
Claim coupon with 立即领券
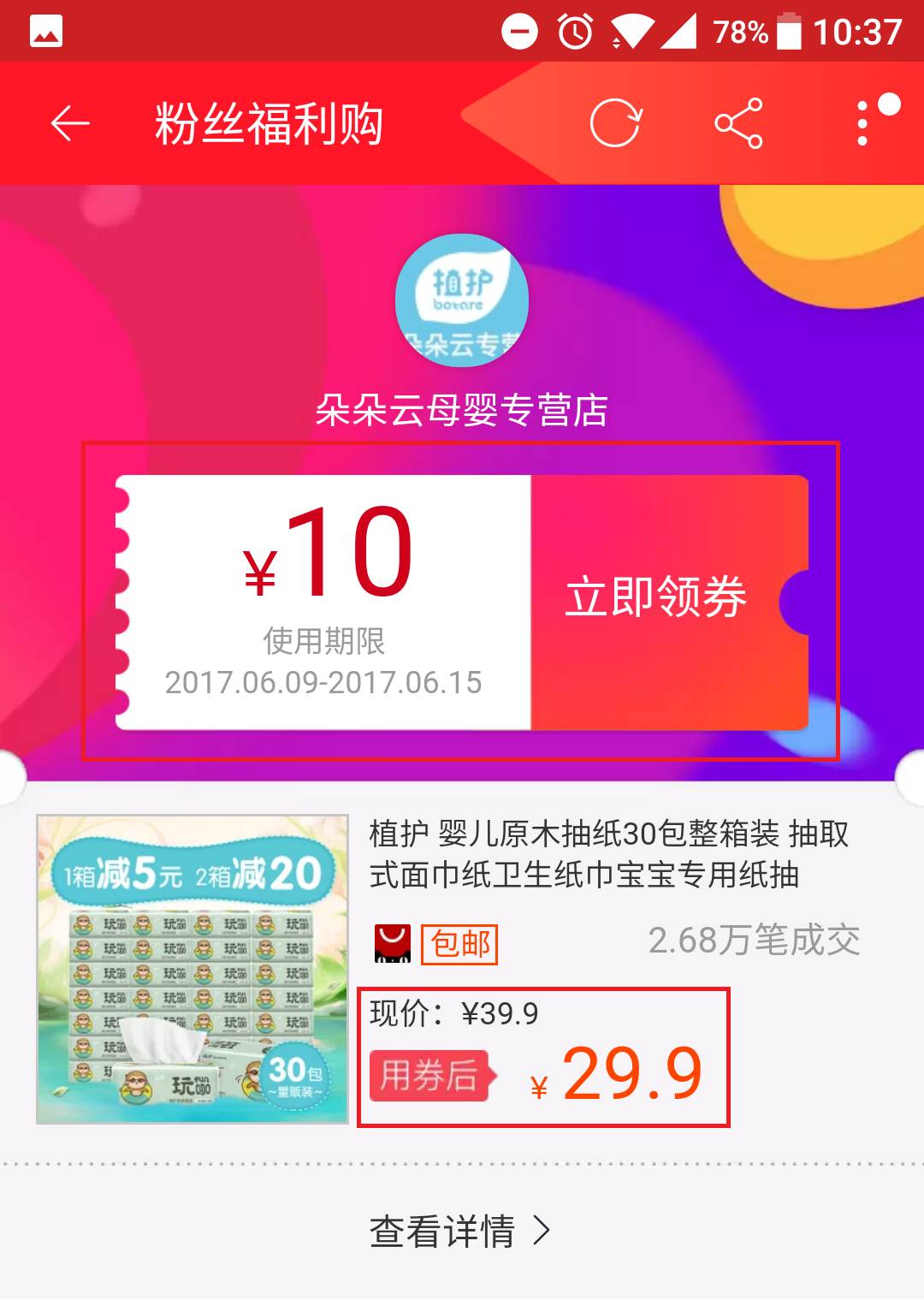click(657, 597)
